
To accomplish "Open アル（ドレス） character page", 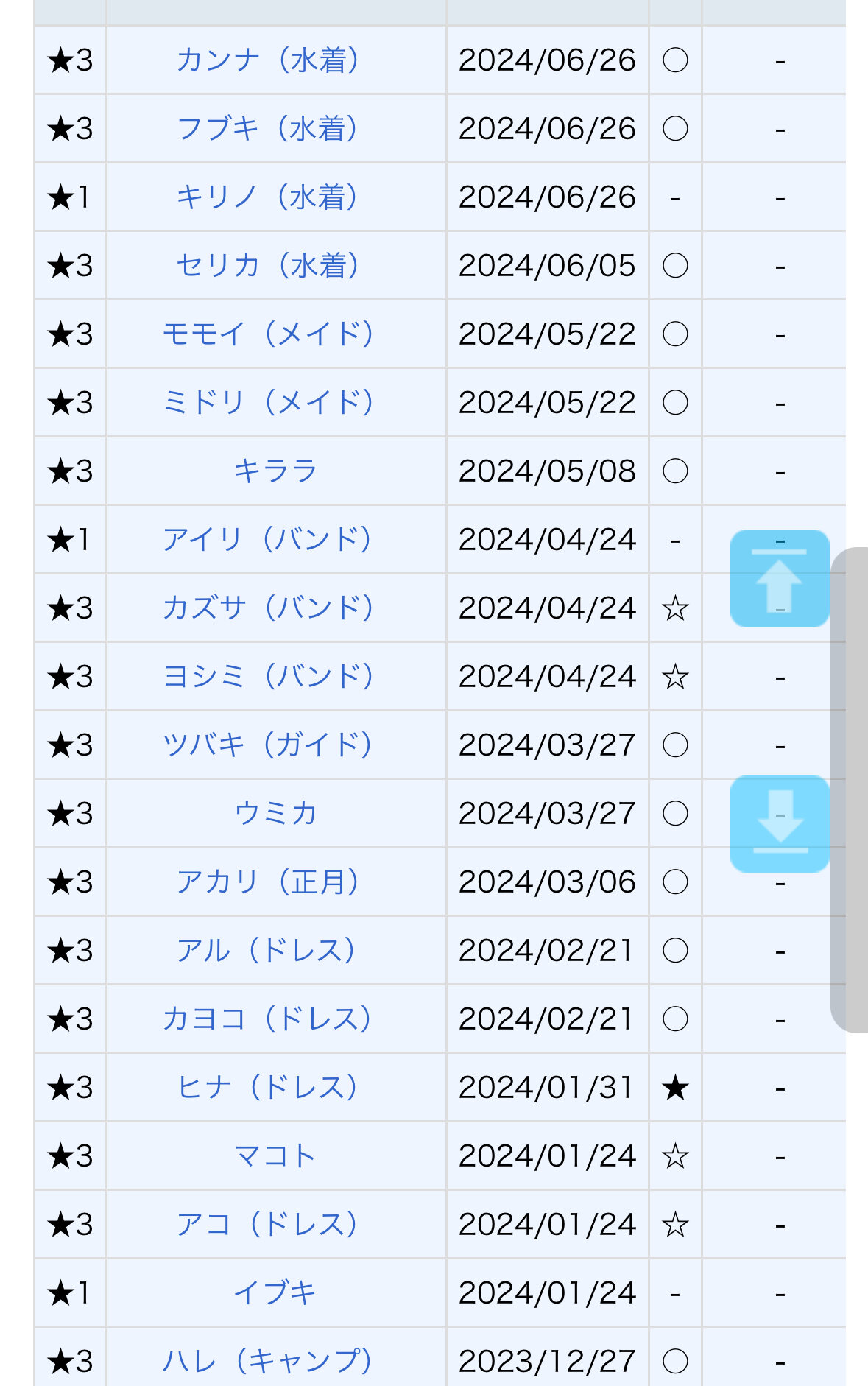I will pos(268,951).
